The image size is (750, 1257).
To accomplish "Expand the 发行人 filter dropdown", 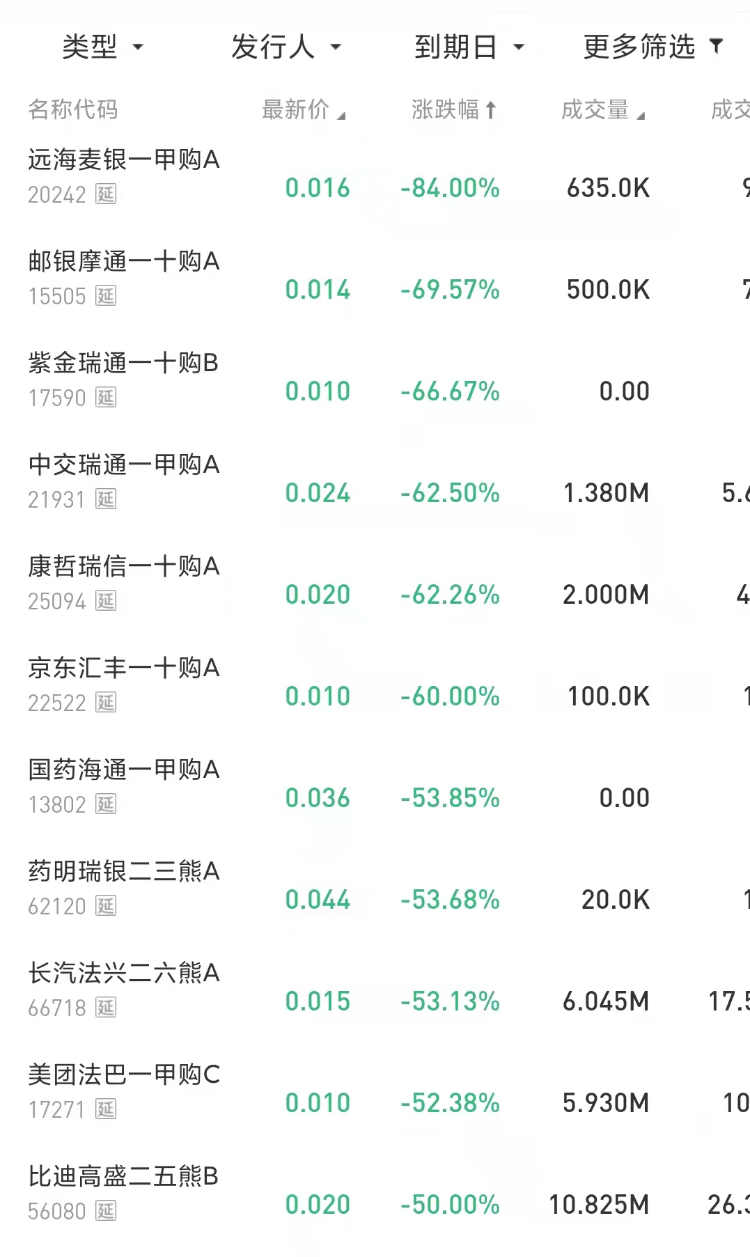I will tap(286, 47).
